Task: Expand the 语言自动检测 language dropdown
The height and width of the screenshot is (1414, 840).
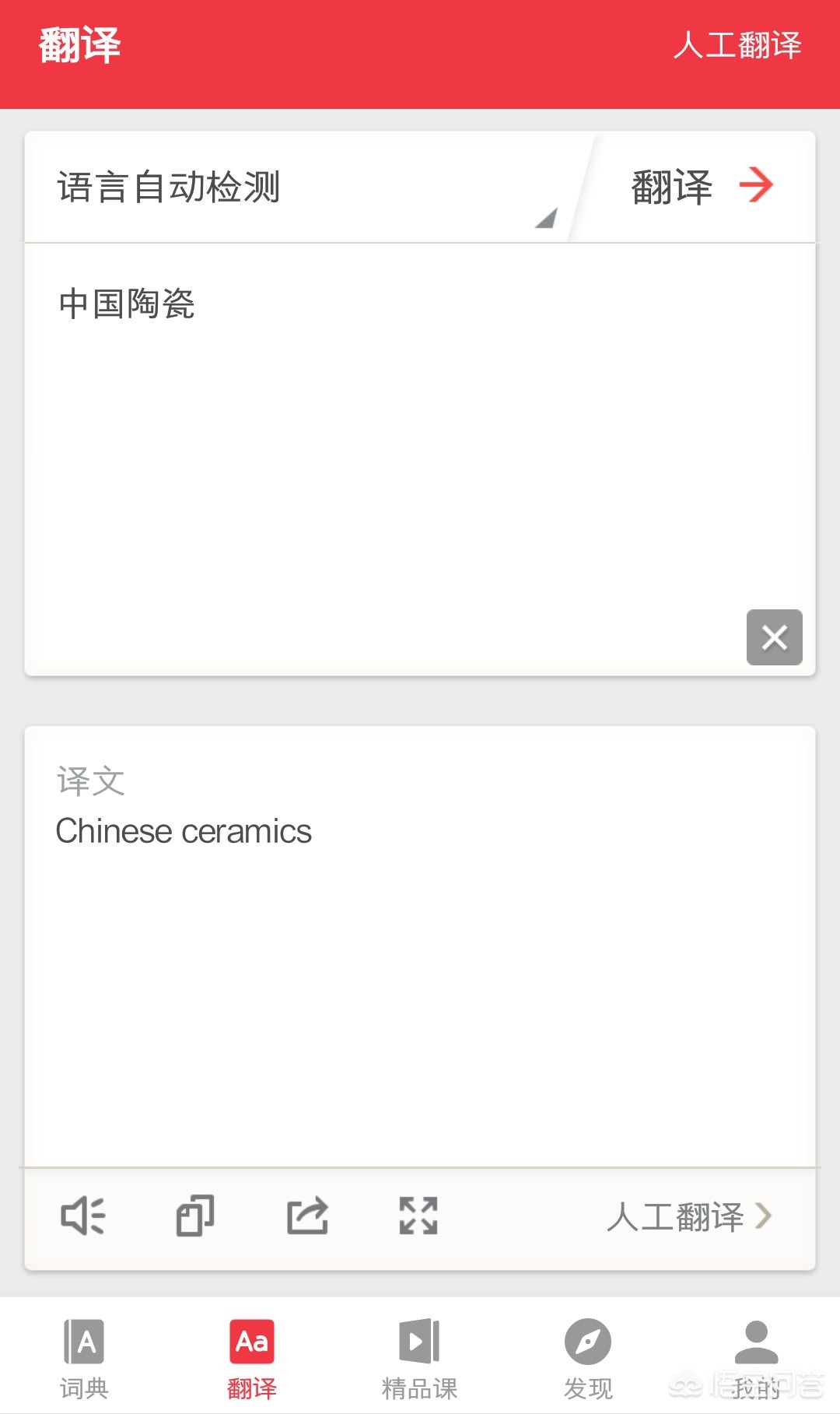Action: pos(303,188)
